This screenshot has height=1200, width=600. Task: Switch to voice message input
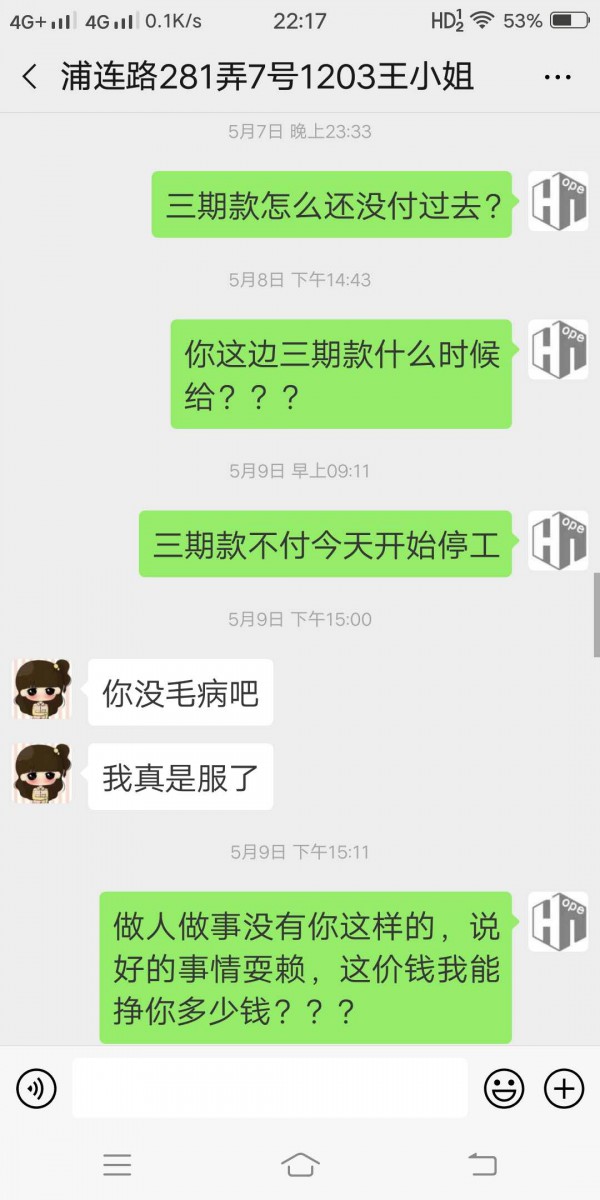coord(37,1088)
